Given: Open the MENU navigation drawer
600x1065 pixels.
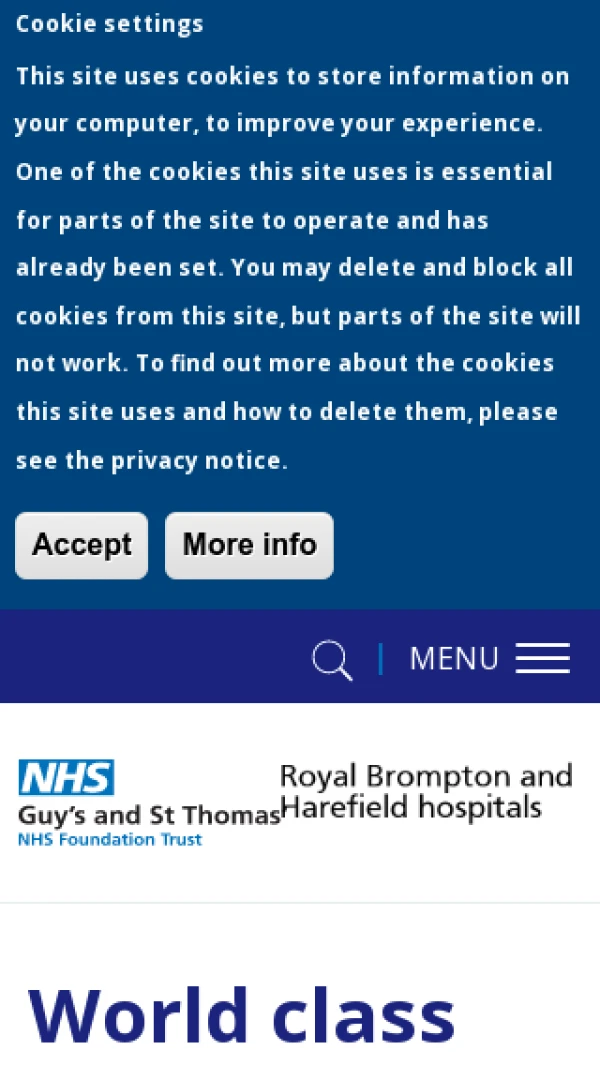Looking at the screenshot, I should point(490,658).
